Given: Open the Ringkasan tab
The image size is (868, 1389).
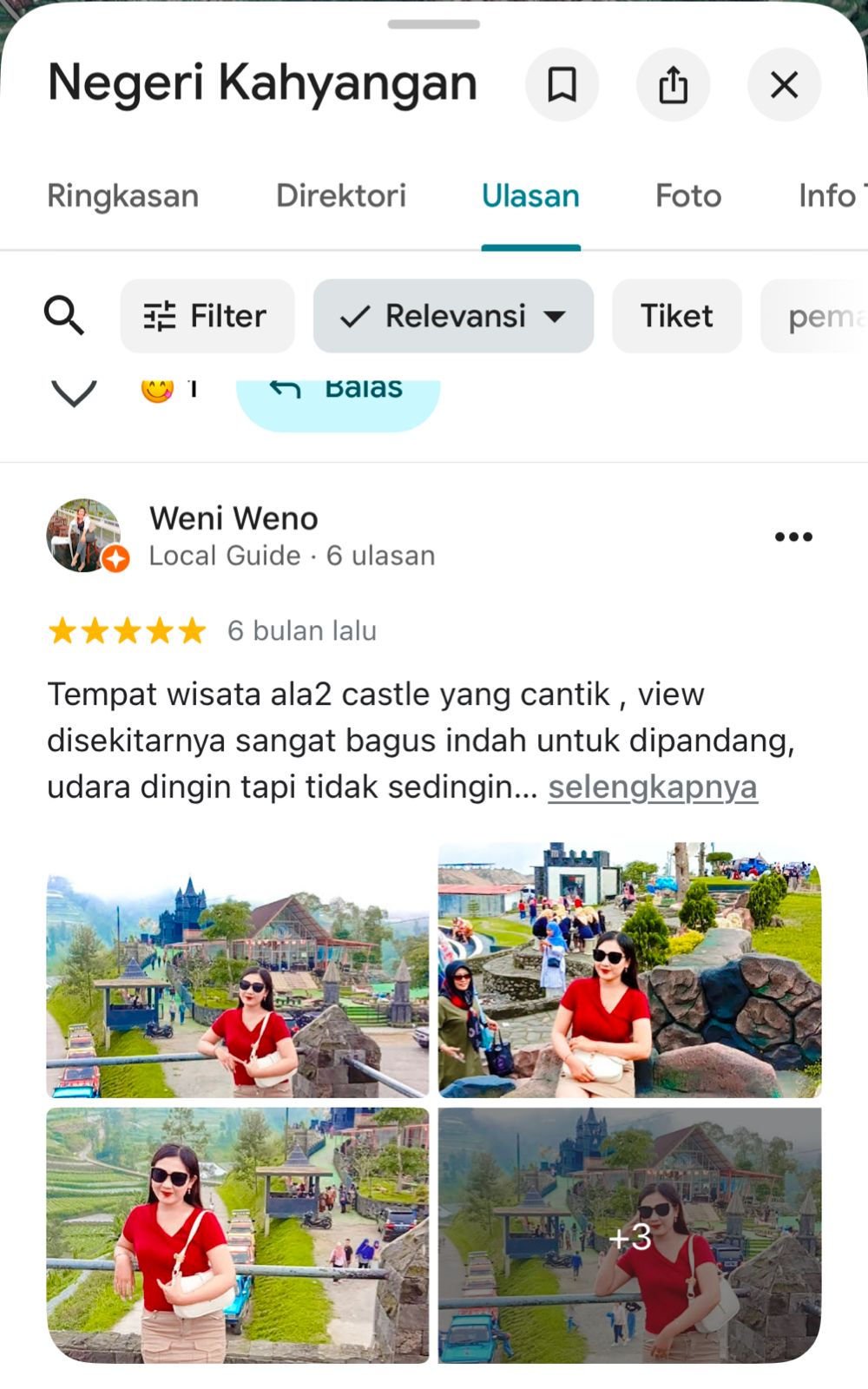Looking at the screenshot, I should click(x=122, y=196).
